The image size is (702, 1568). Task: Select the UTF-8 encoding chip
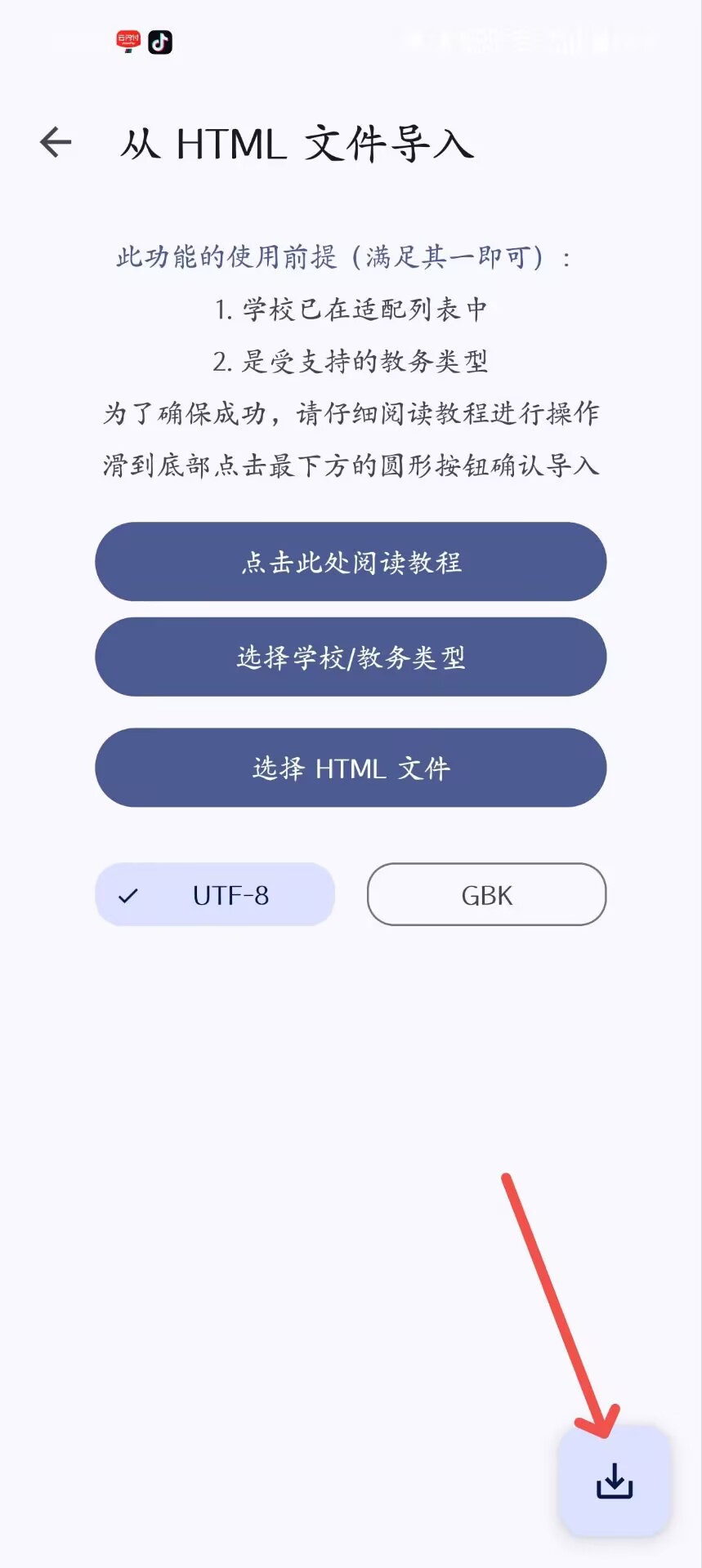click(215, 894)
